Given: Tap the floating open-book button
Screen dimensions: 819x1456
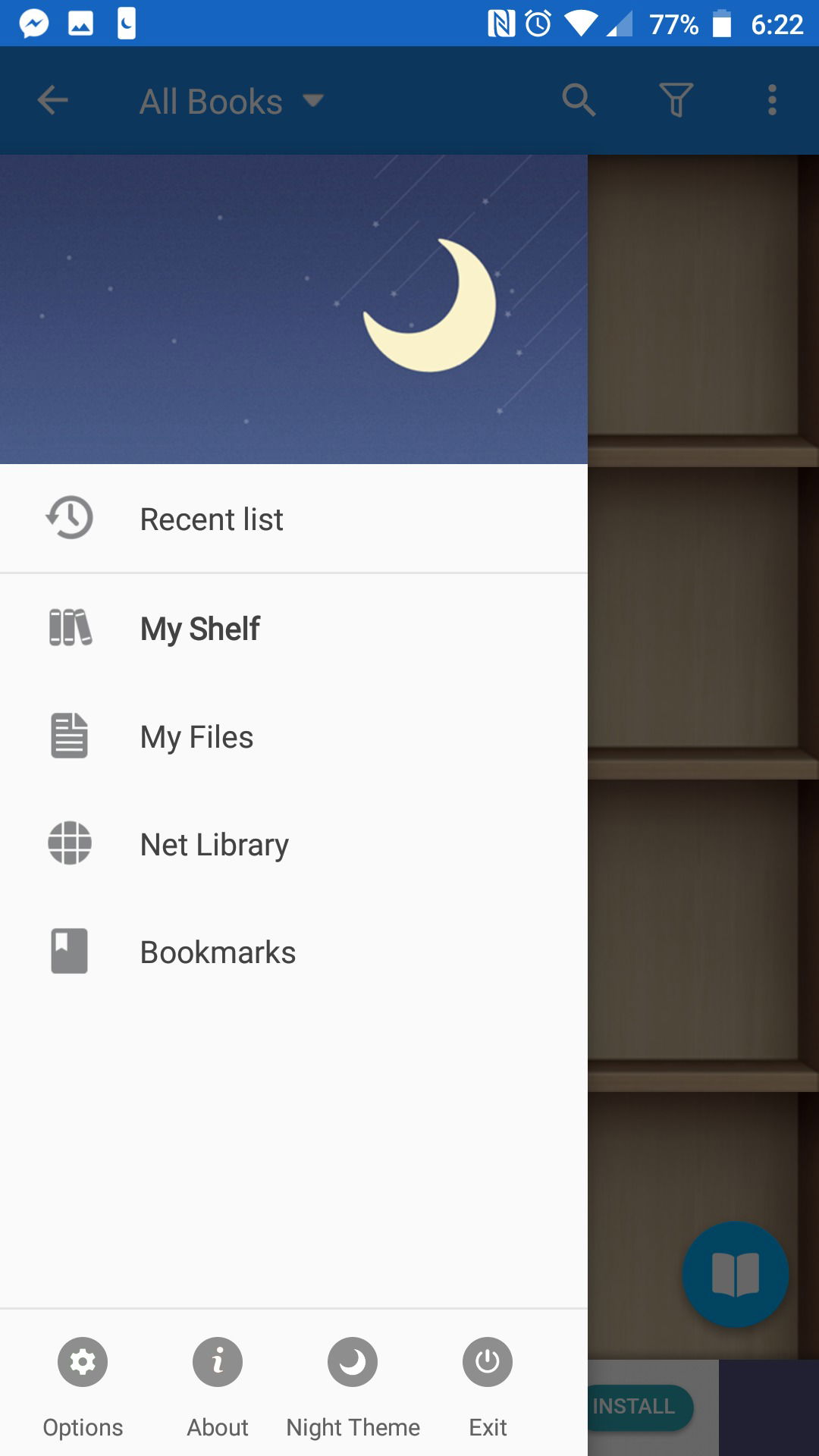Looking at the screenshot, I should click(736, 1274).
